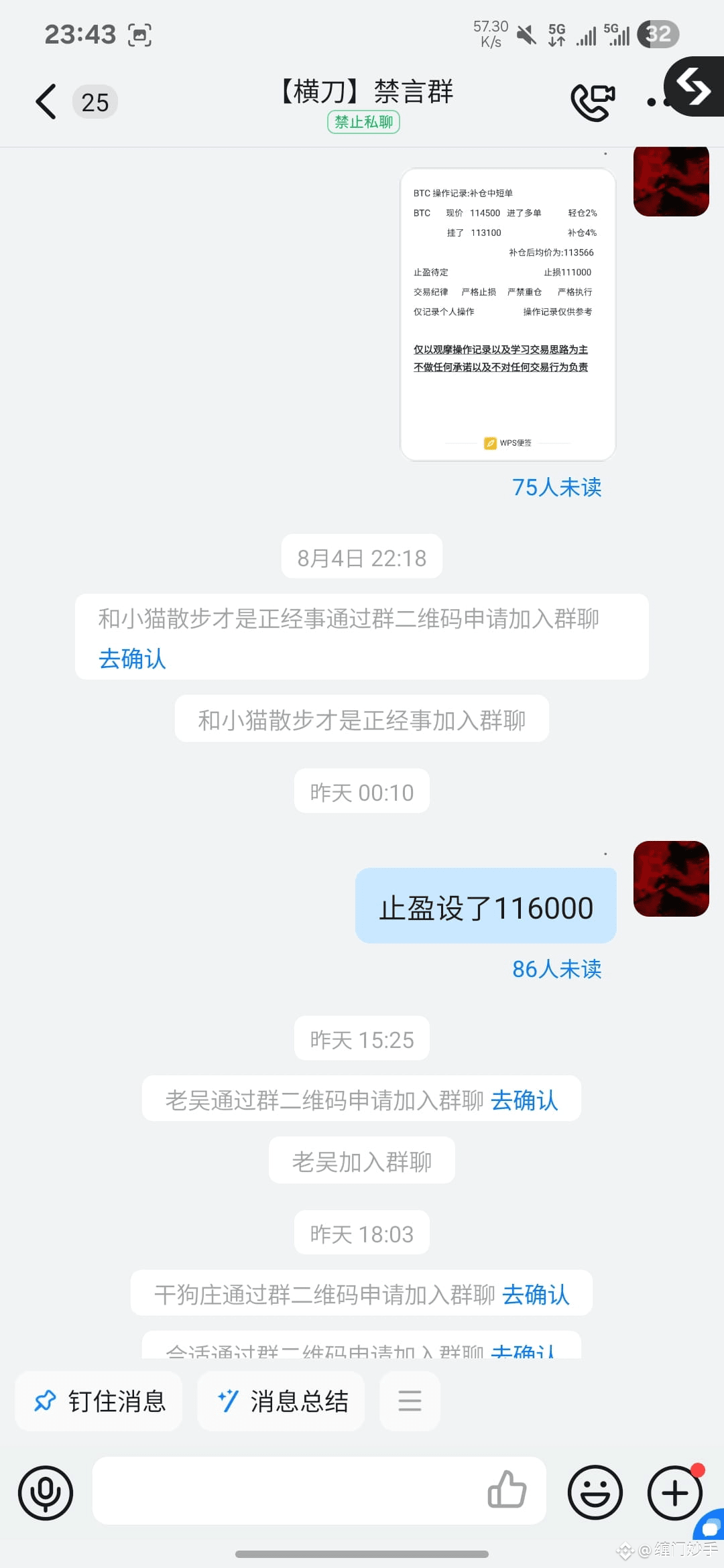Open the emoji picker

(595, 1492)
